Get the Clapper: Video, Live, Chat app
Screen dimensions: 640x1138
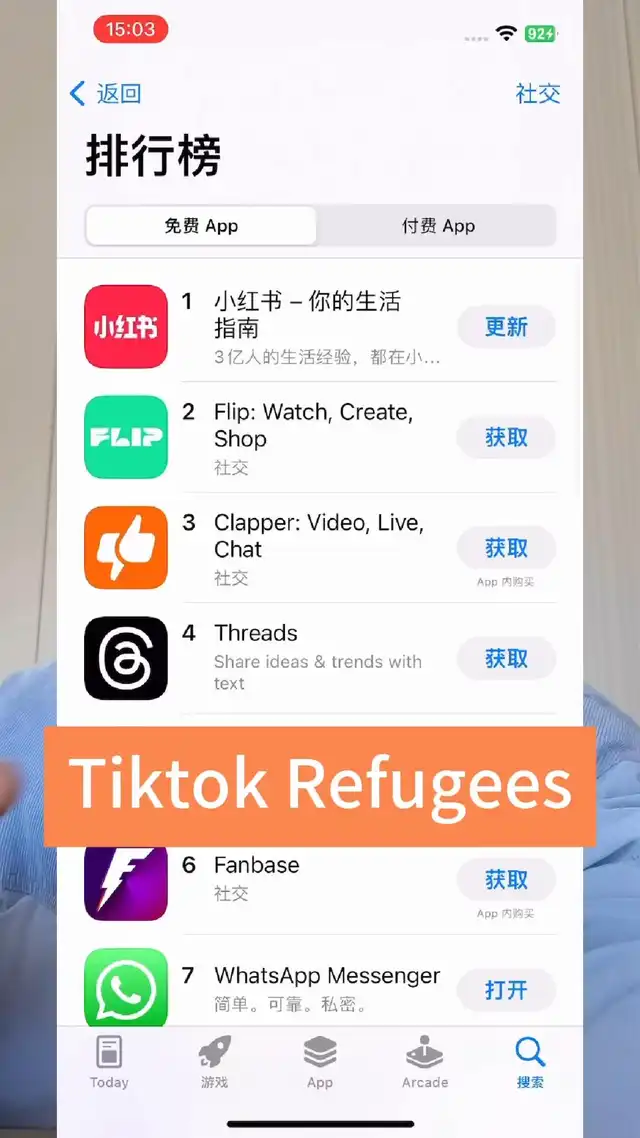point(506,548)
